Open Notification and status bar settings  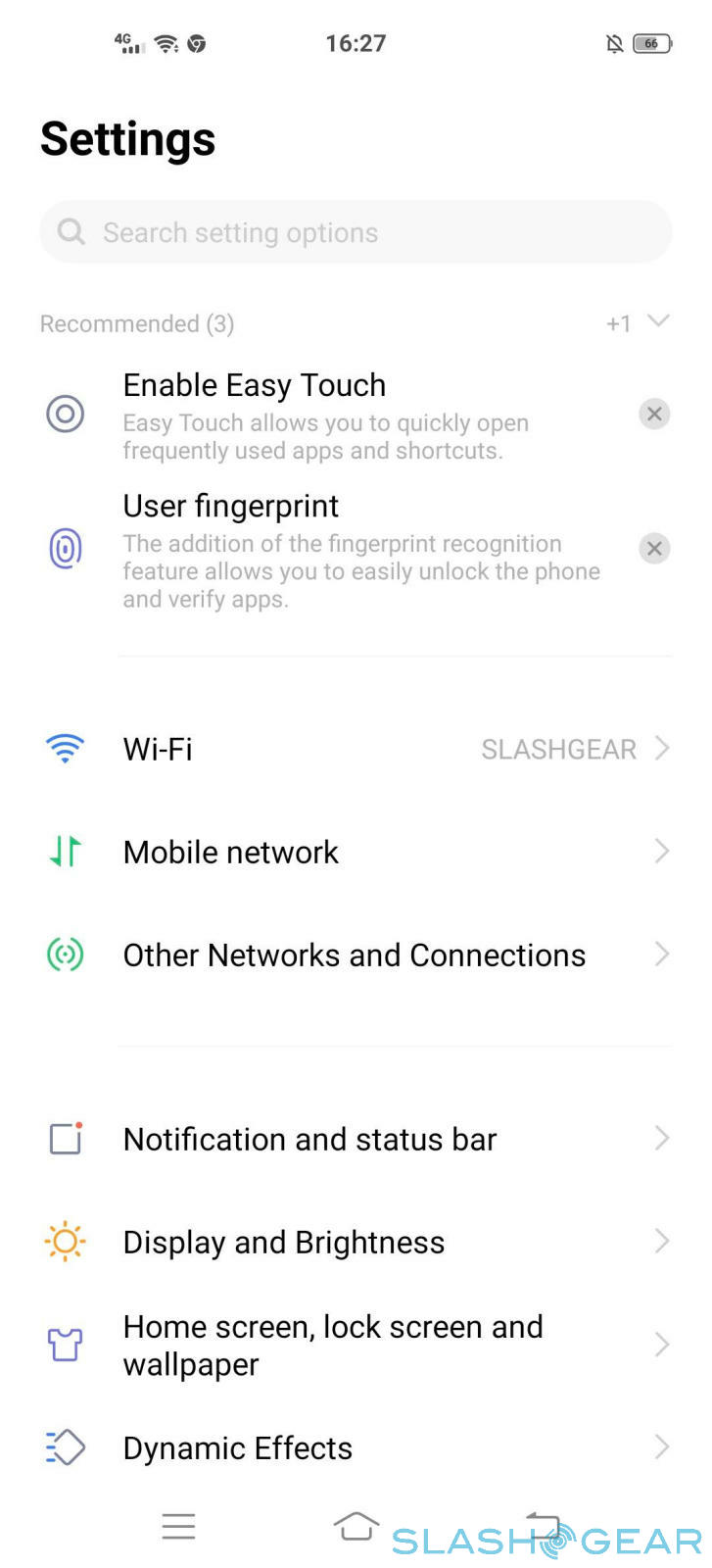pos(356,1139)
